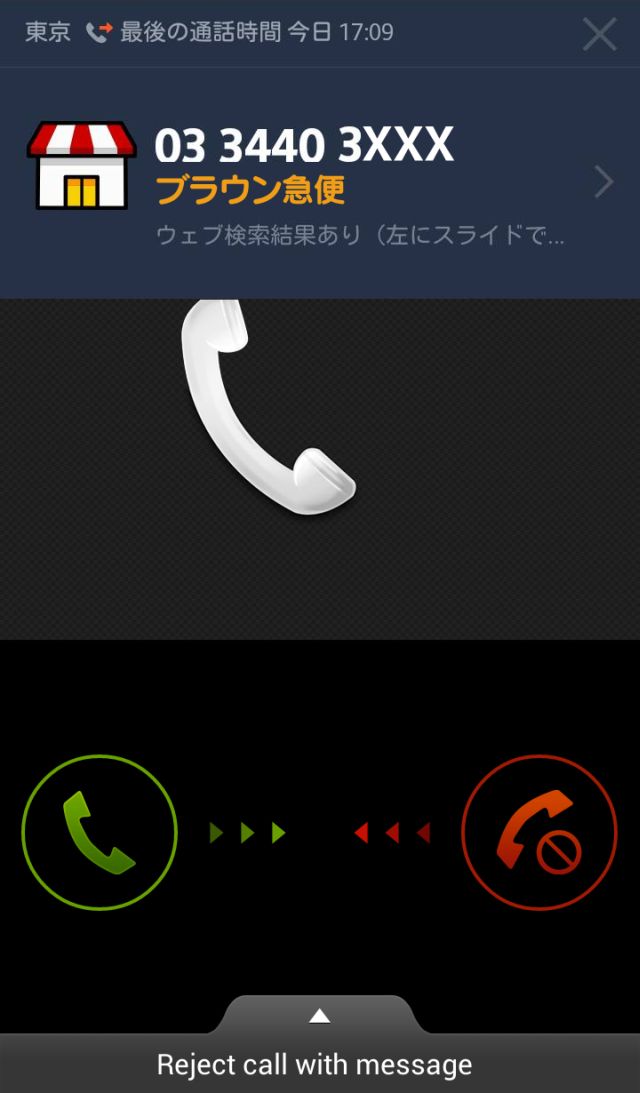Decline the call with red phone button

540,832
